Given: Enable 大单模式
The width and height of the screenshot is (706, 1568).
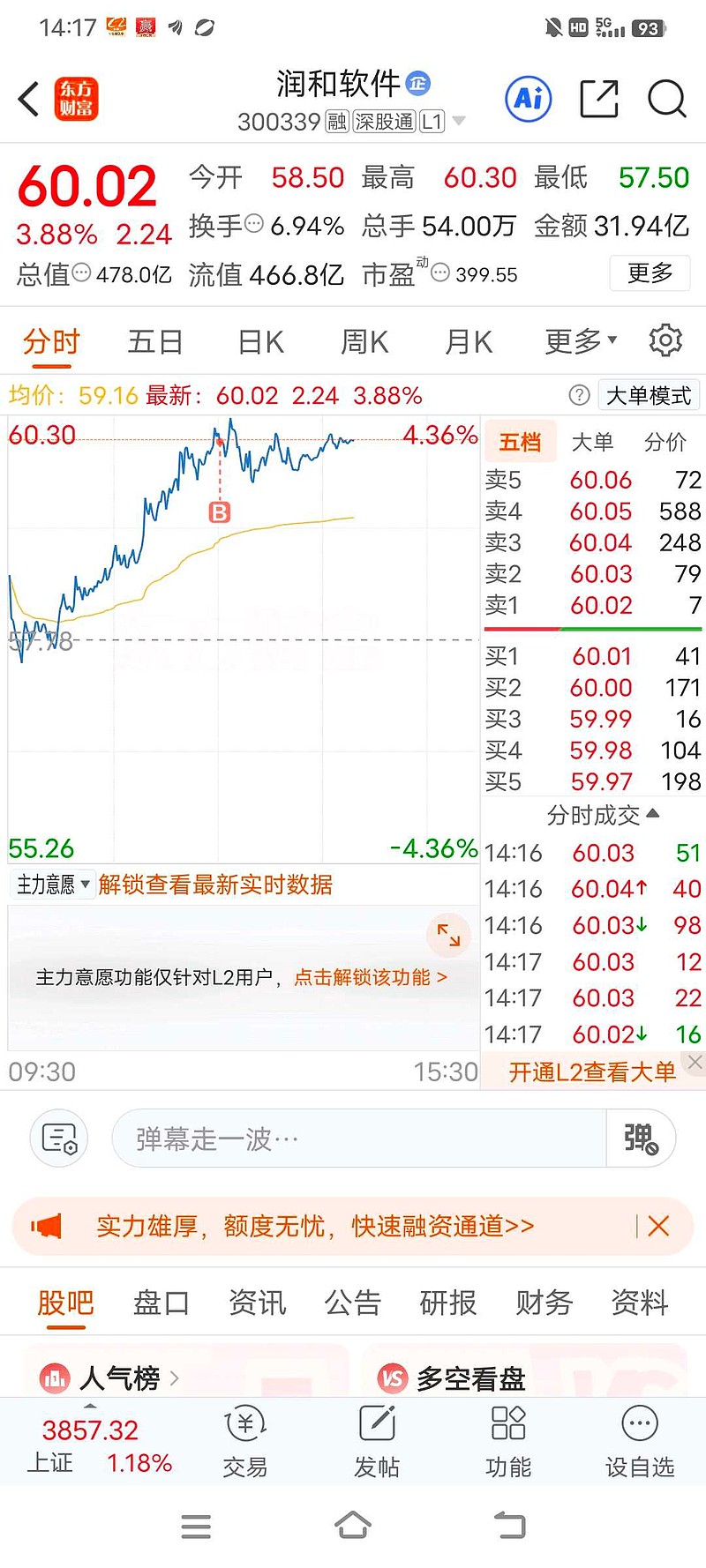Looking at the screenshot, I should coord(648,396).
